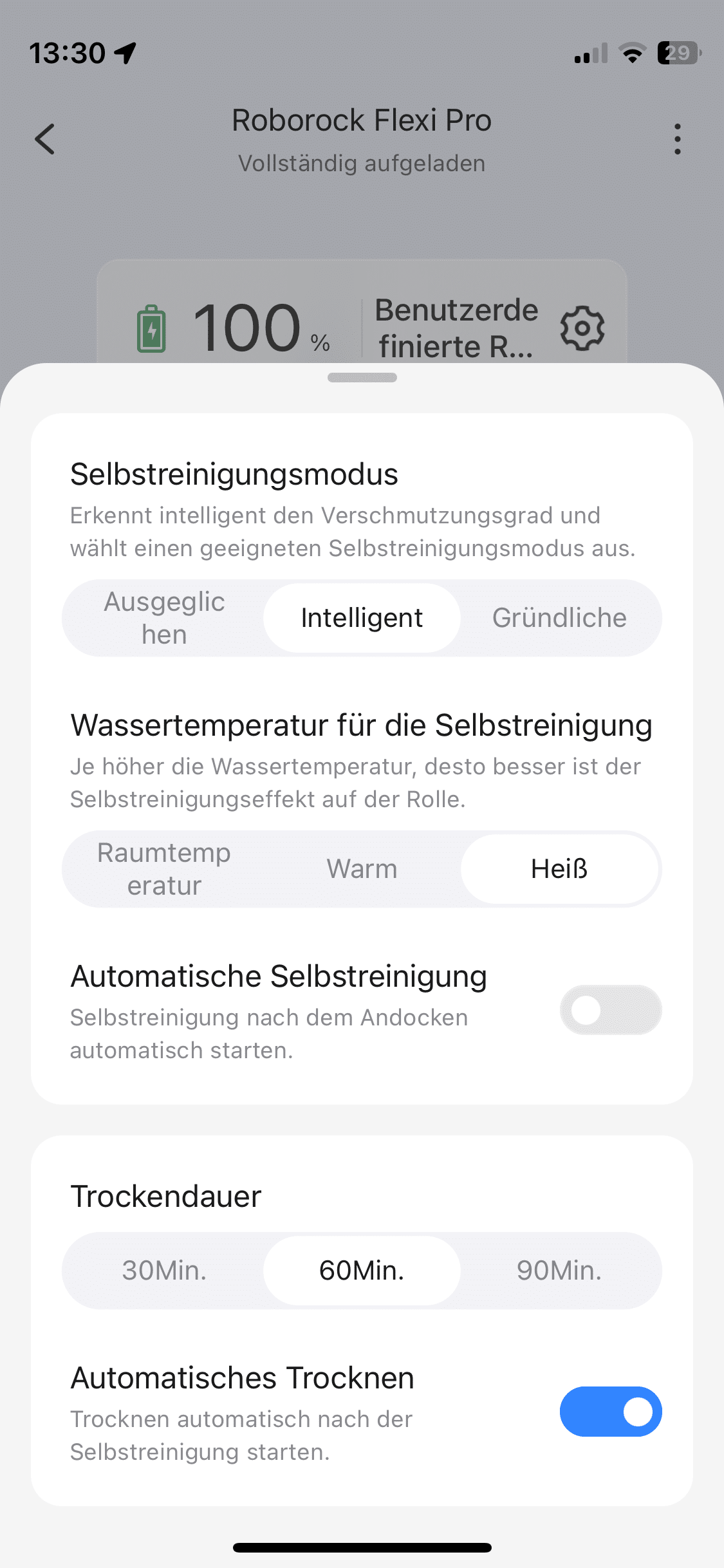Open the gear settings icon
This screenshot has width=724, height=1568.
(582, 328)
